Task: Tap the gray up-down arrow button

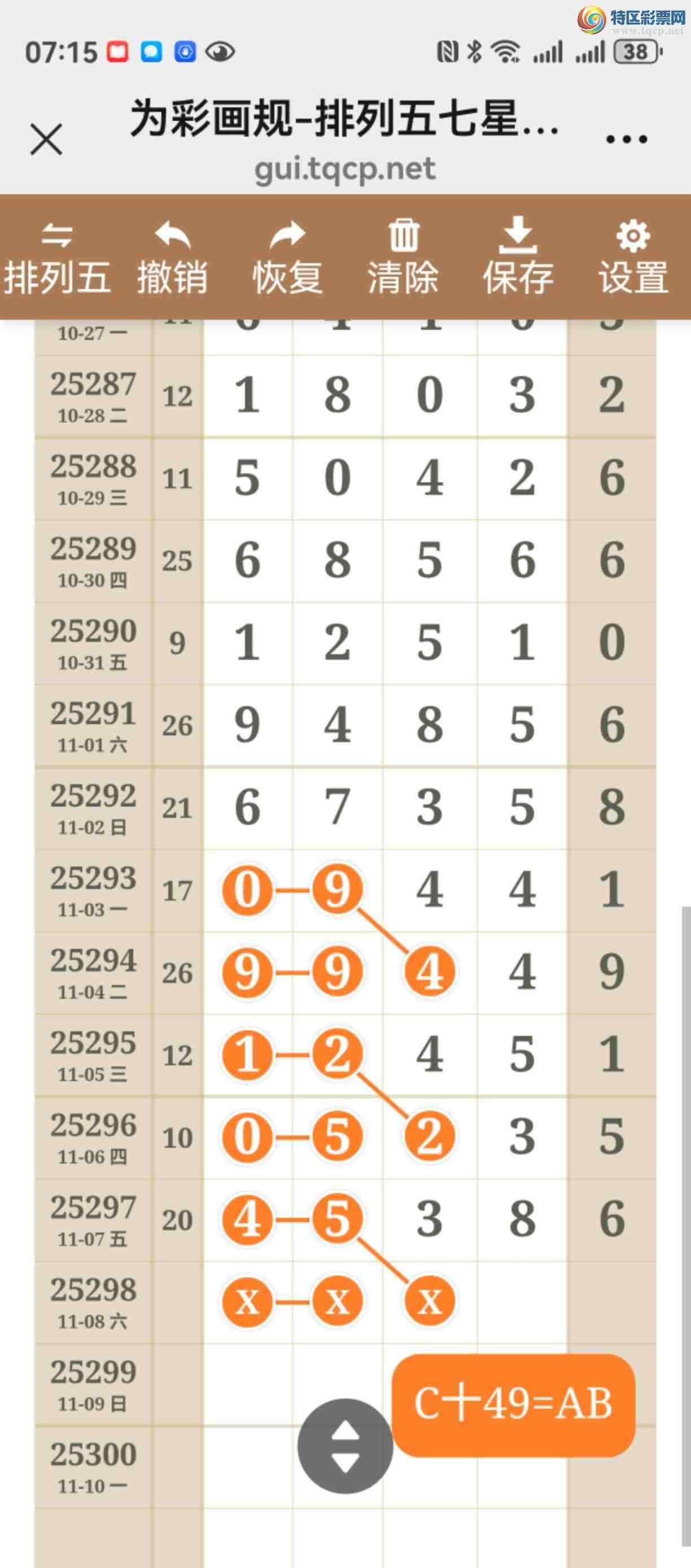Action: (345, 1445)
